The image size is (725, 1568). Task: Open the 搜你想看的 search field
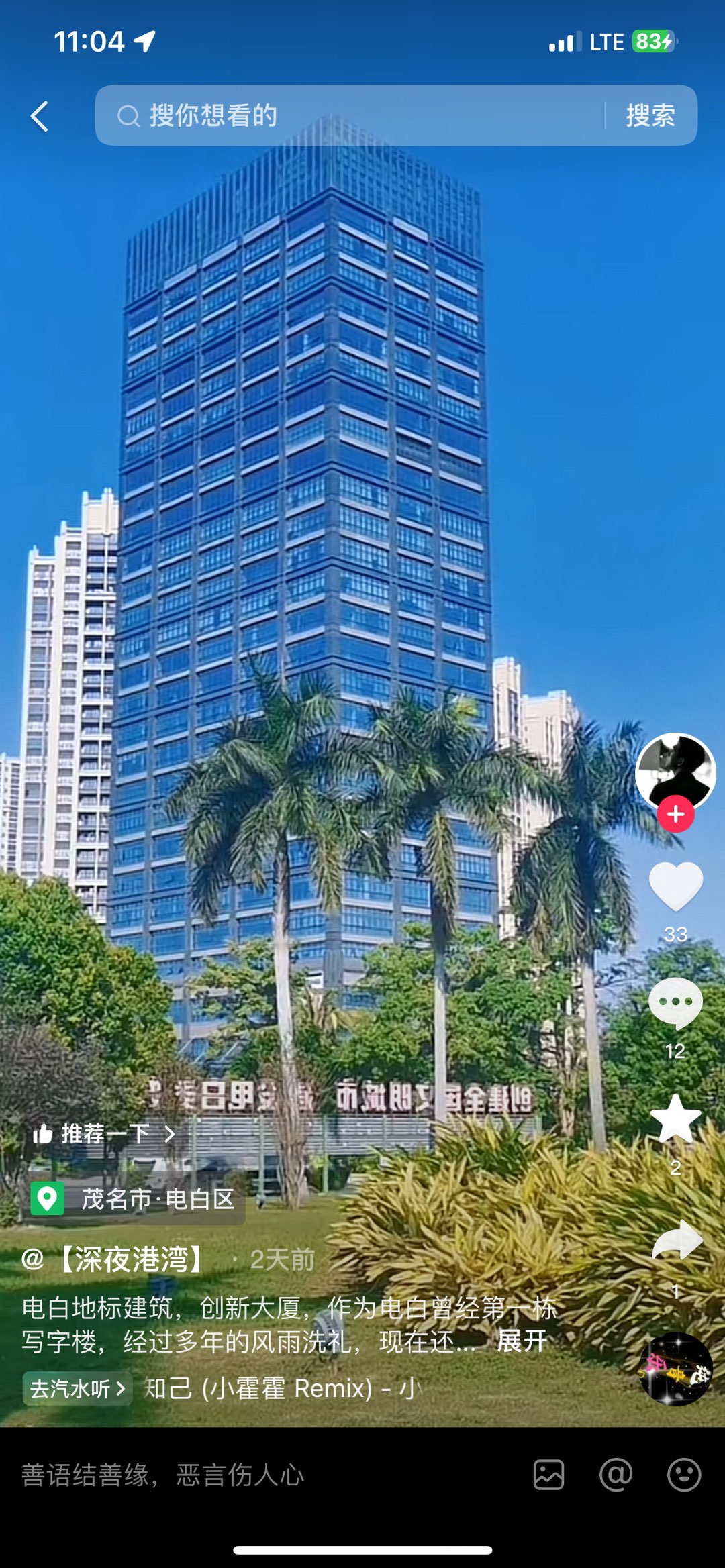[349, 115]
